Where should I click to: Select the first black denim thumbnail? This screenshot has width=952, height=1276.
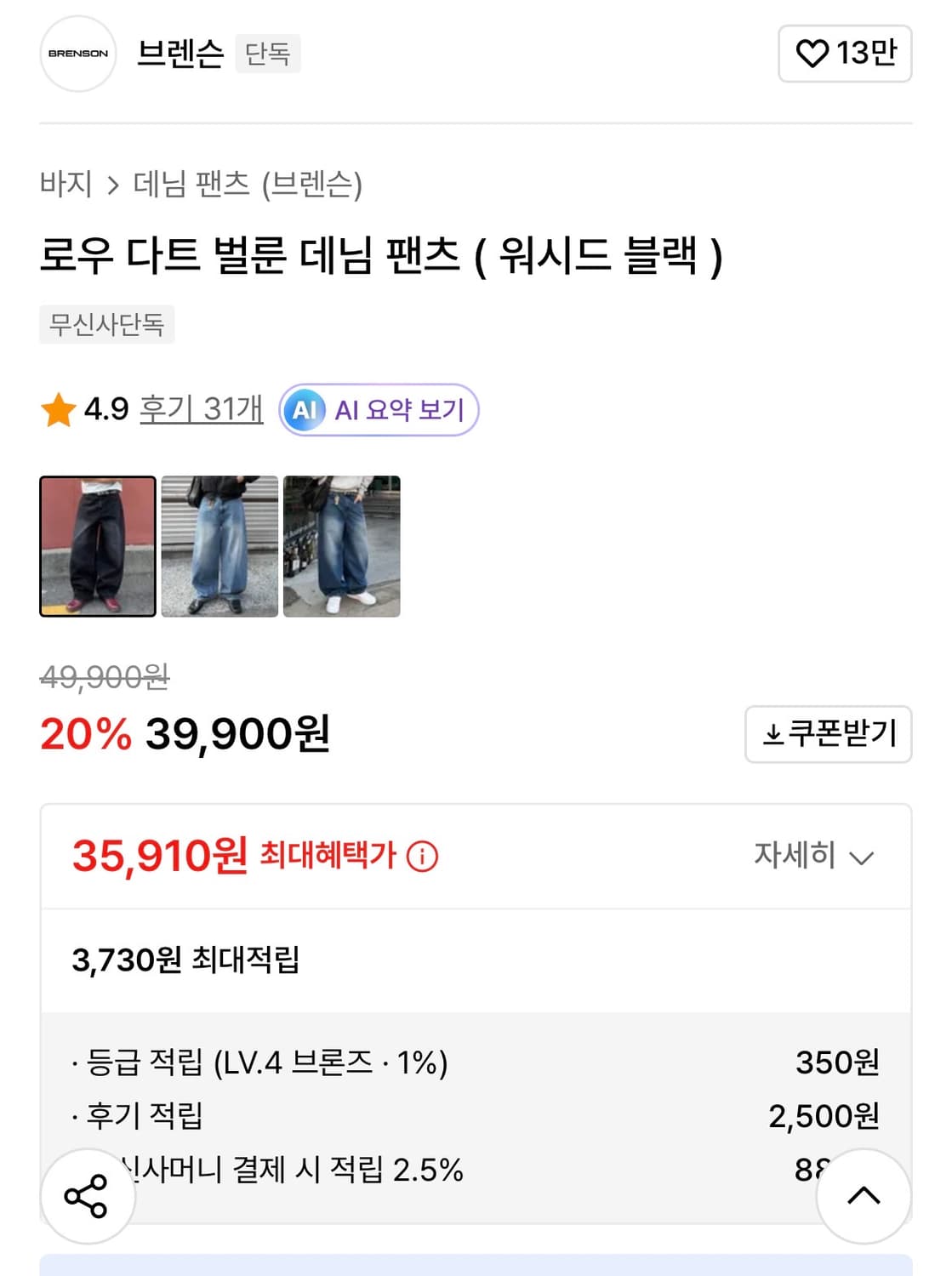coord(96,545)
